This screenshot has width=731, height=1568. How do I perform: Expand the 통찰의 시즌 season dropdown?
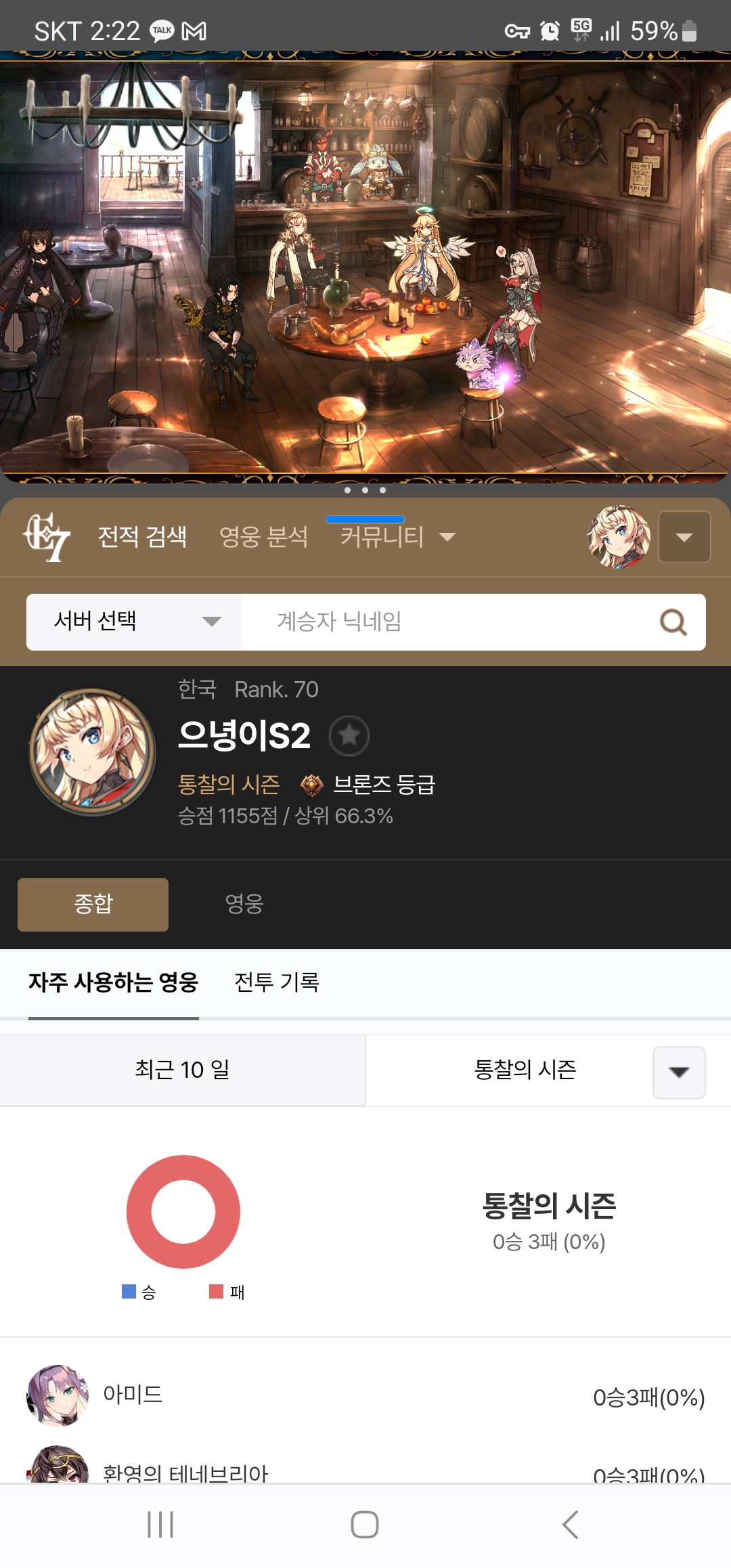point(679,1072)
